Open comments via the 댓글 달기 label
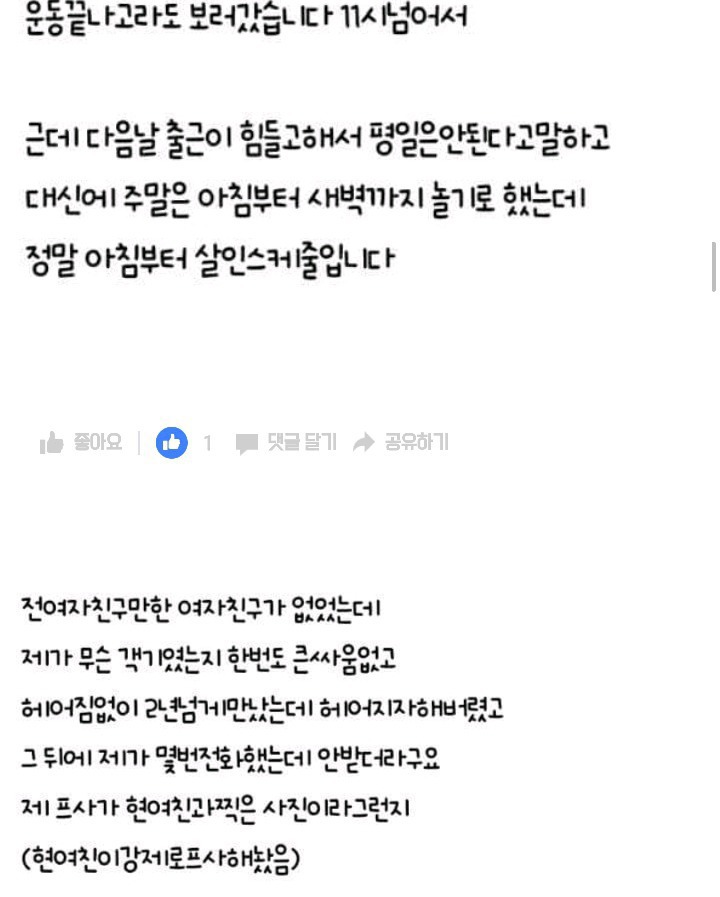The width and height of the screenshot is (720, 897). coord(303,442)
